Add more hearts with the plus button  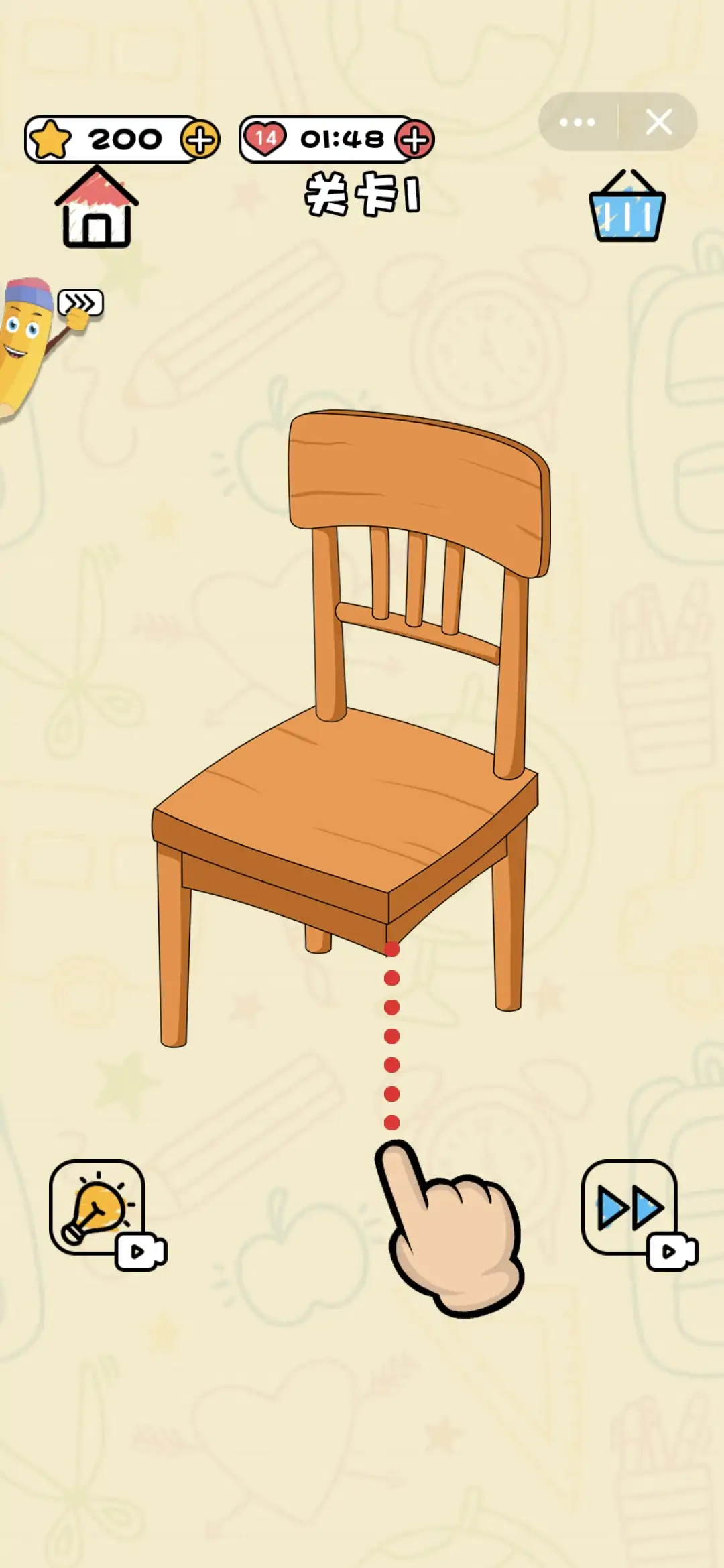point(415,140)
